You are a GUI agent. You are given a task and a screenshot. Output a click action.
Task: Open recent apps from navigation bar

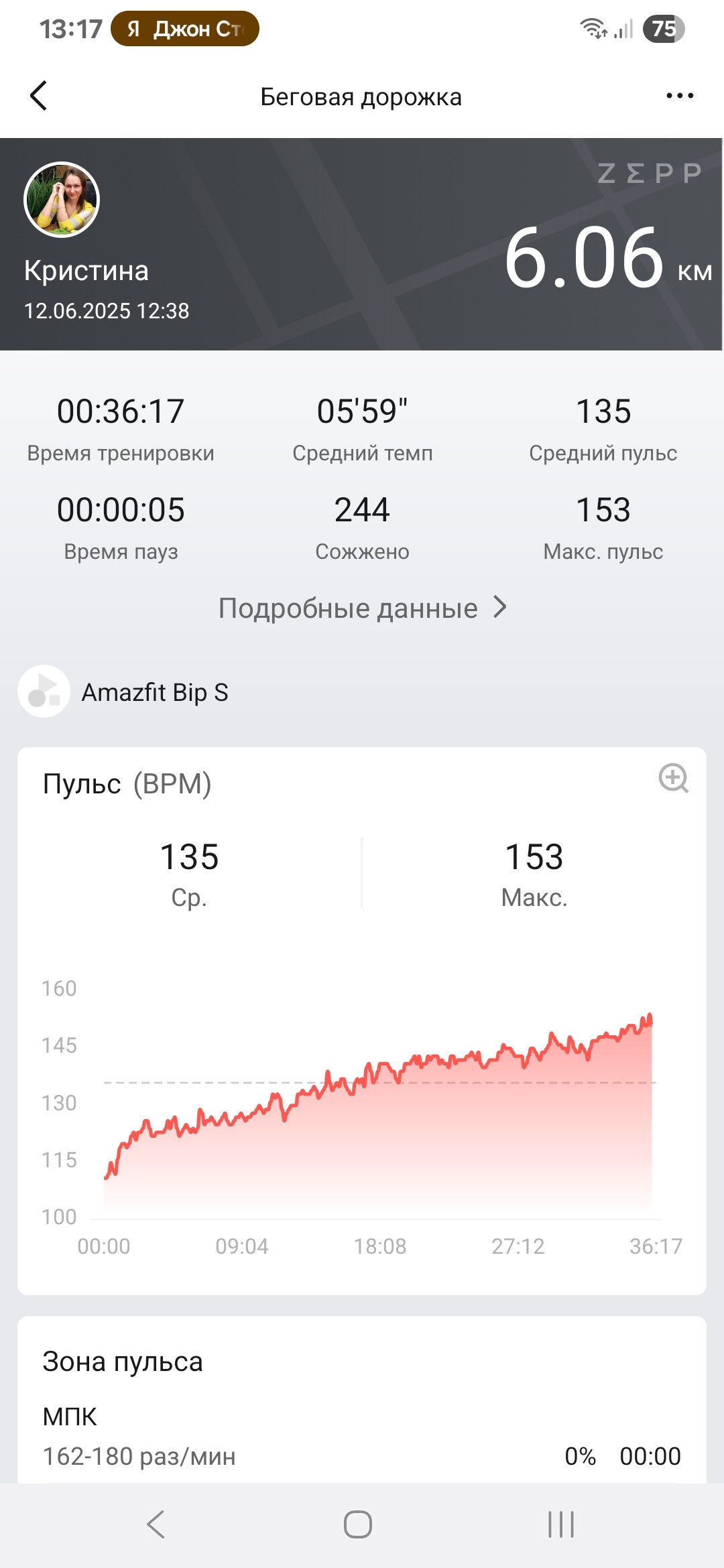point(561,1524)
